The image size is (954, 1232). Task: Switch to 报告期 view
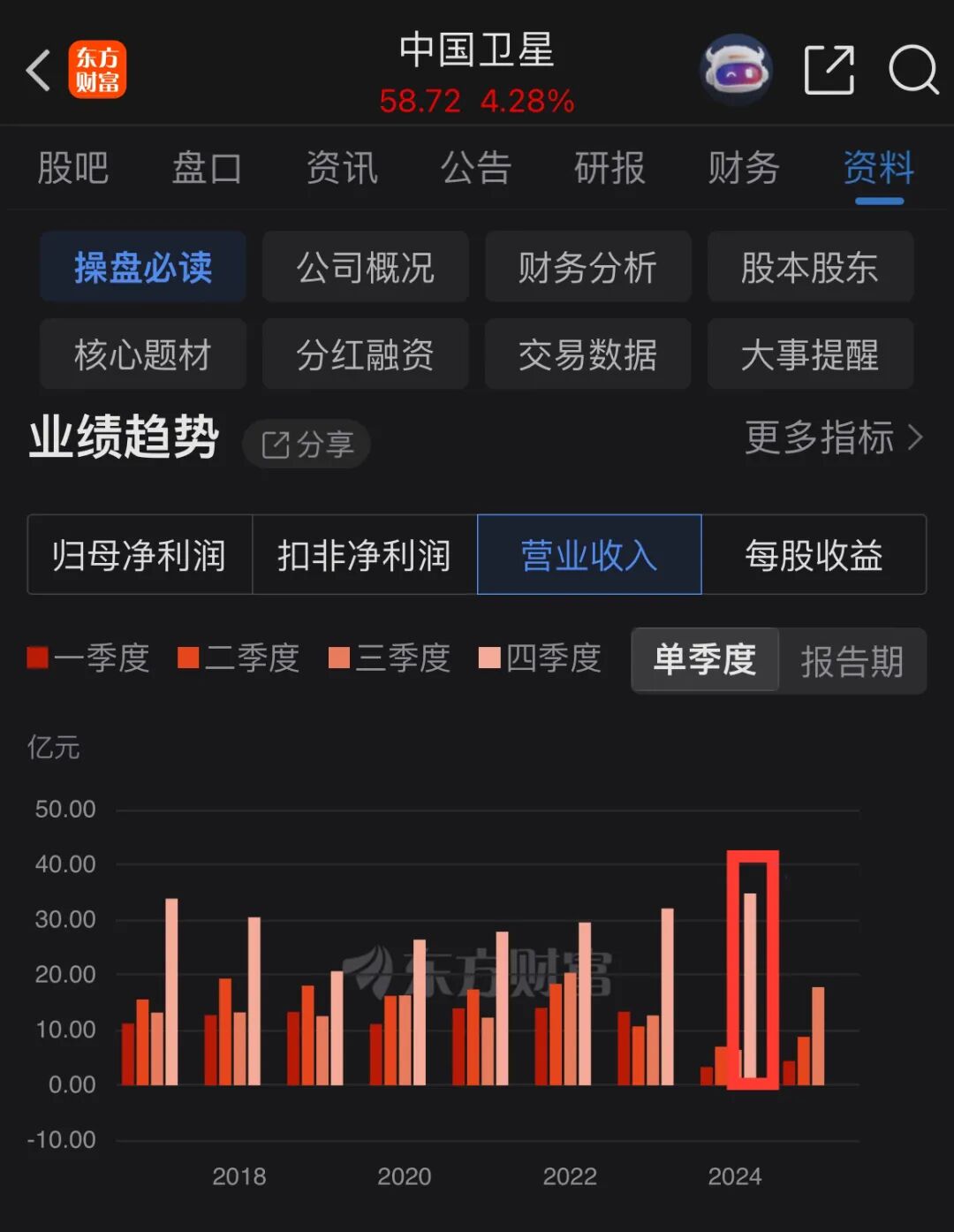tap(852, 660)
